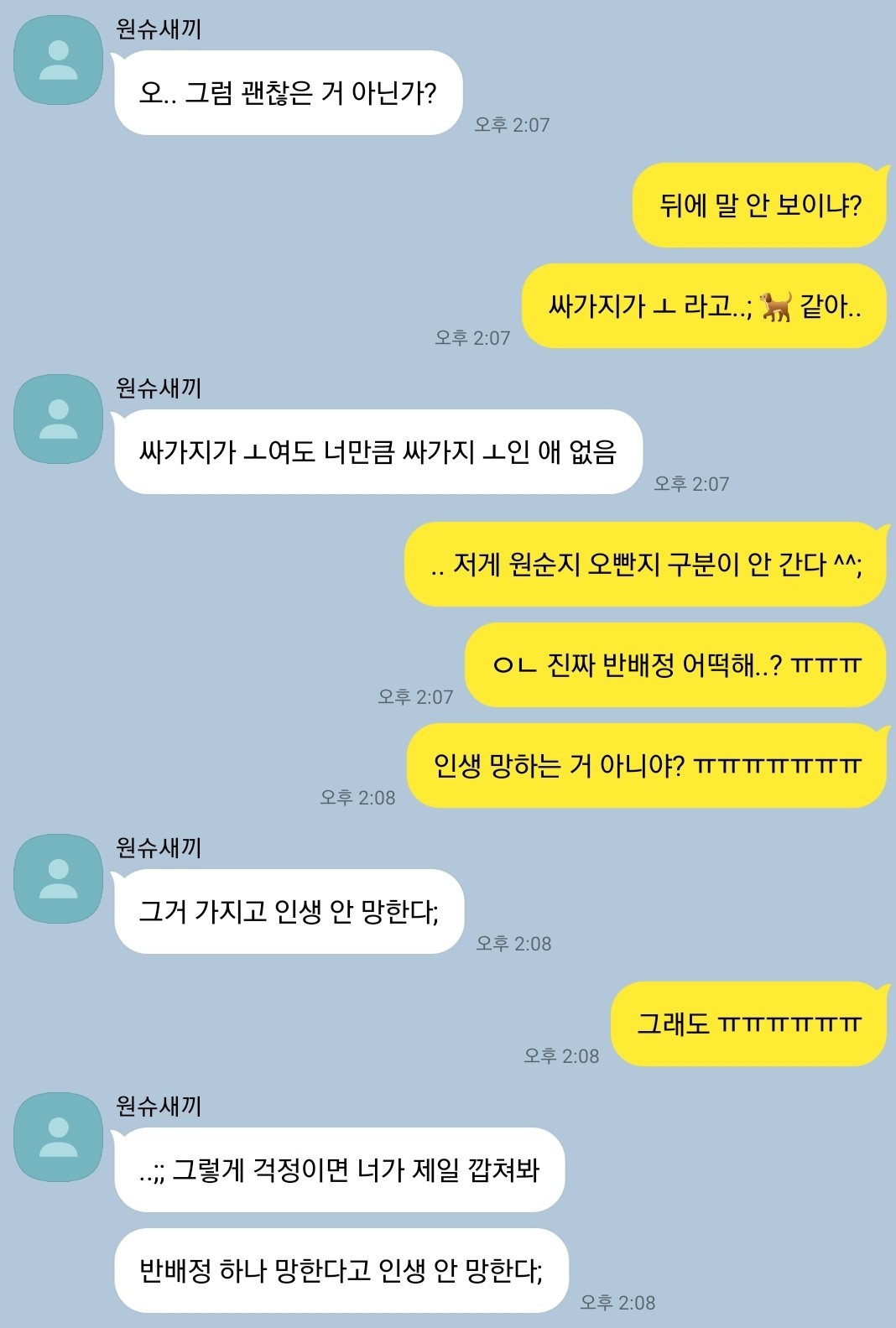
Task: Open the avatar next to '그렇게 걱정이면' message
Action: (58, 1138)
